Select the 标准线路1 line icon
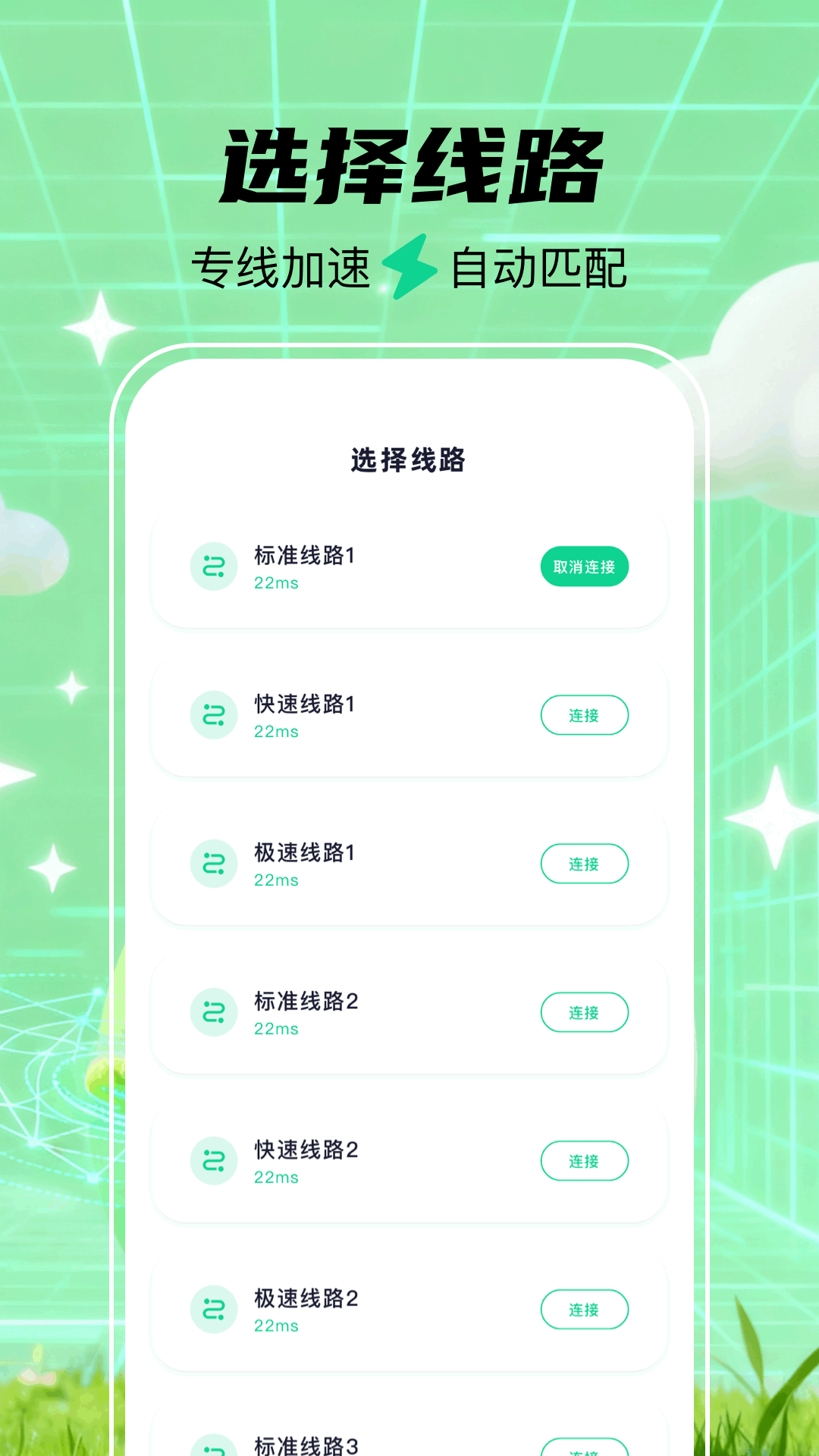The height and width of the screenshot is (1456, 819). [214, 566]
